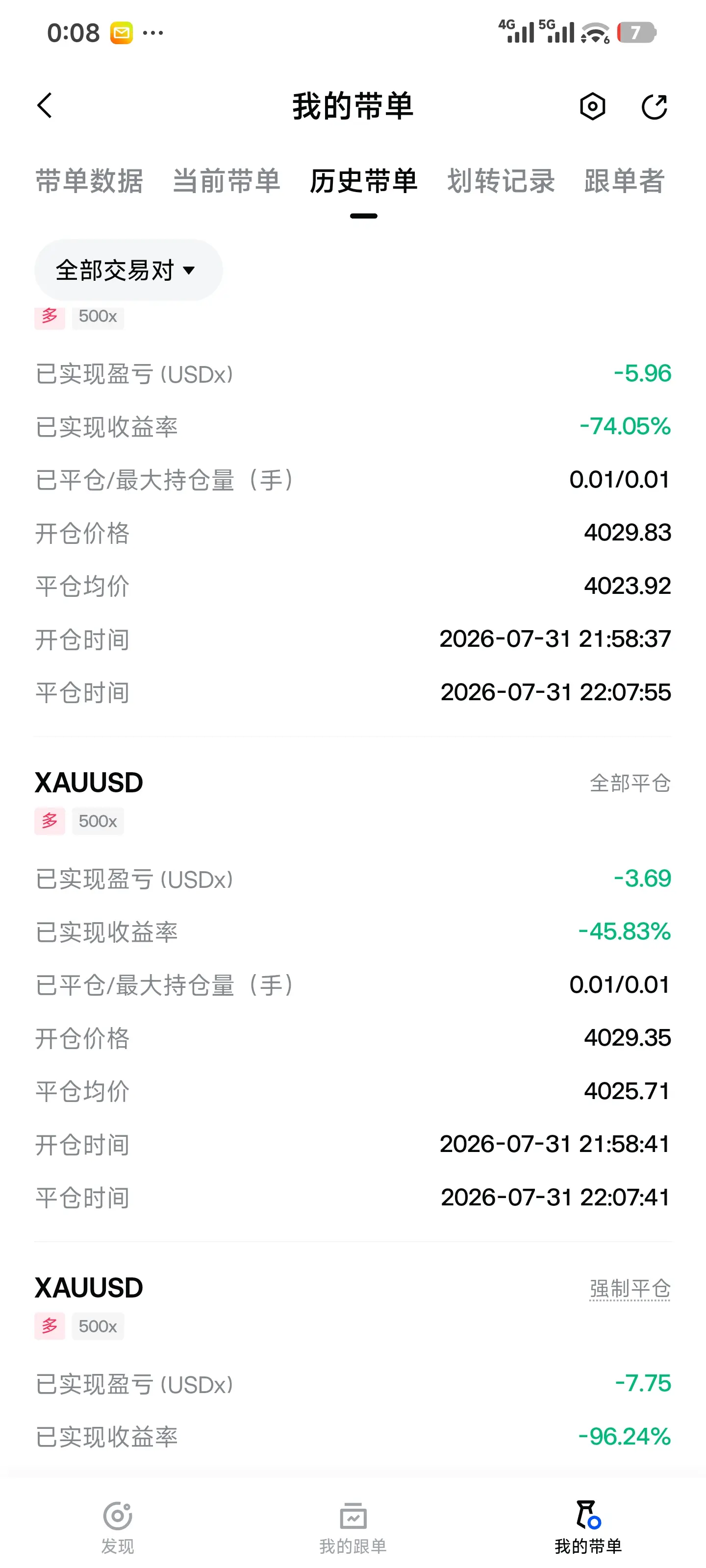
Task: Open the hexagon settings icon
Action: coord(592,106)
